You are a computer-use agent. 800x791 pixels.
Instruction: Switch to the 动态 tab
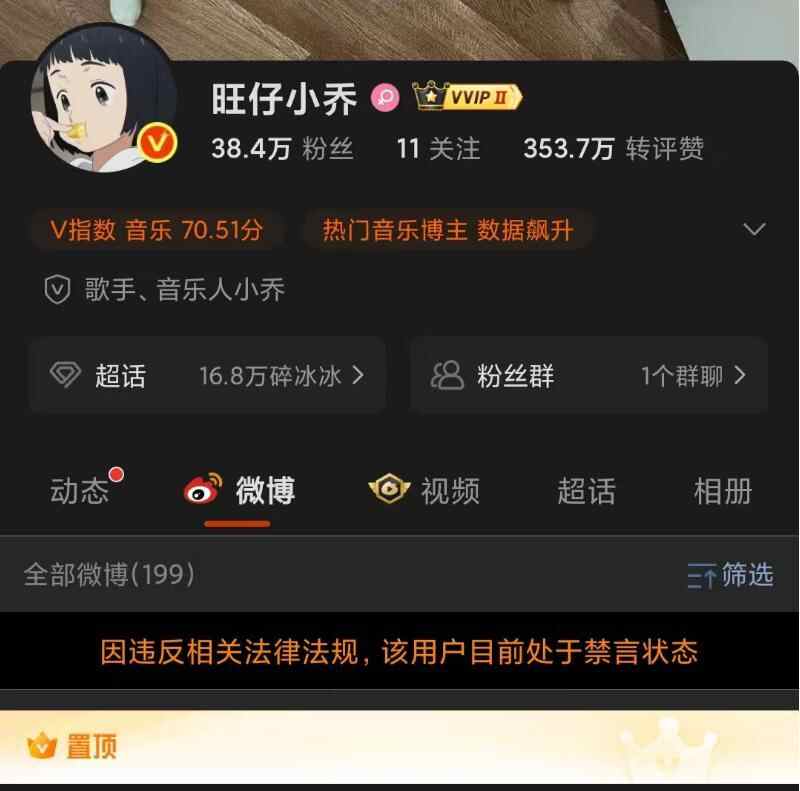tap(80, 491)
